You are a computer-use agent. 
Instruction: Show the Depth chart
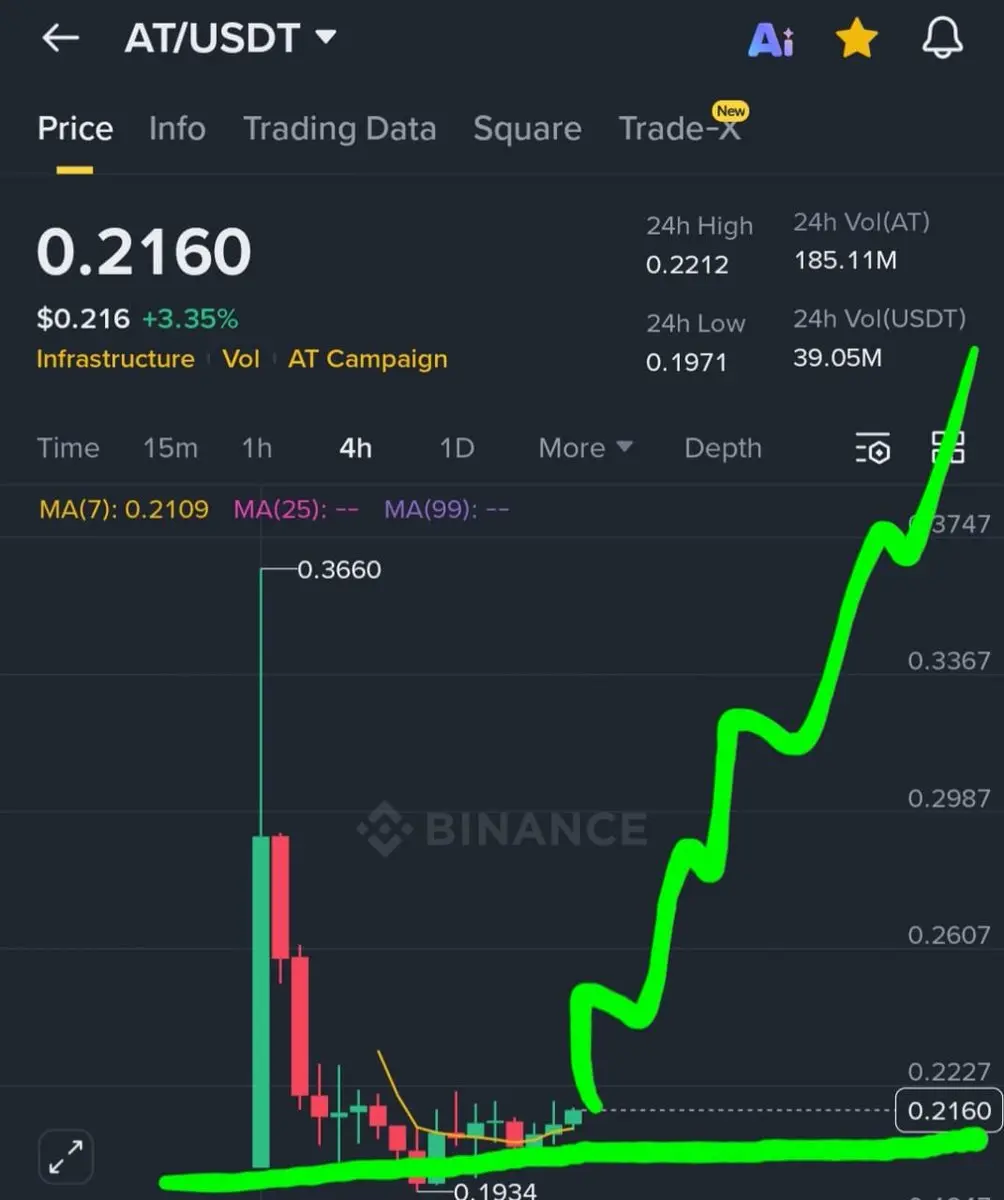[722, 448]
